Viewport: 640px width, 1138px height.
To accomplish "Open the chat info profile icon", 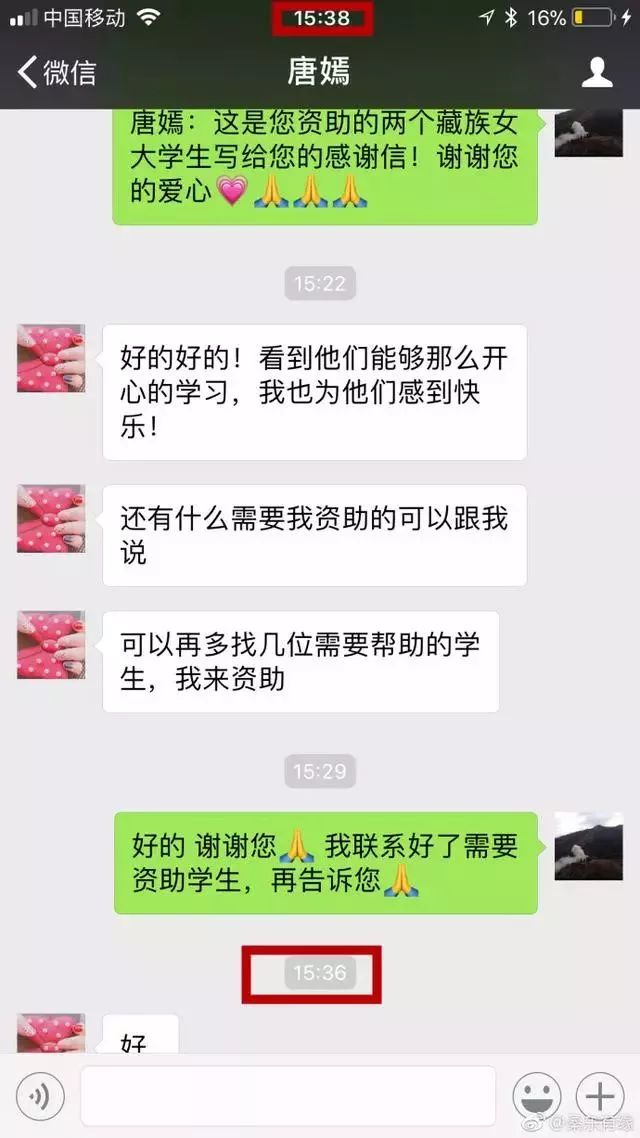I will pos(596,73).
